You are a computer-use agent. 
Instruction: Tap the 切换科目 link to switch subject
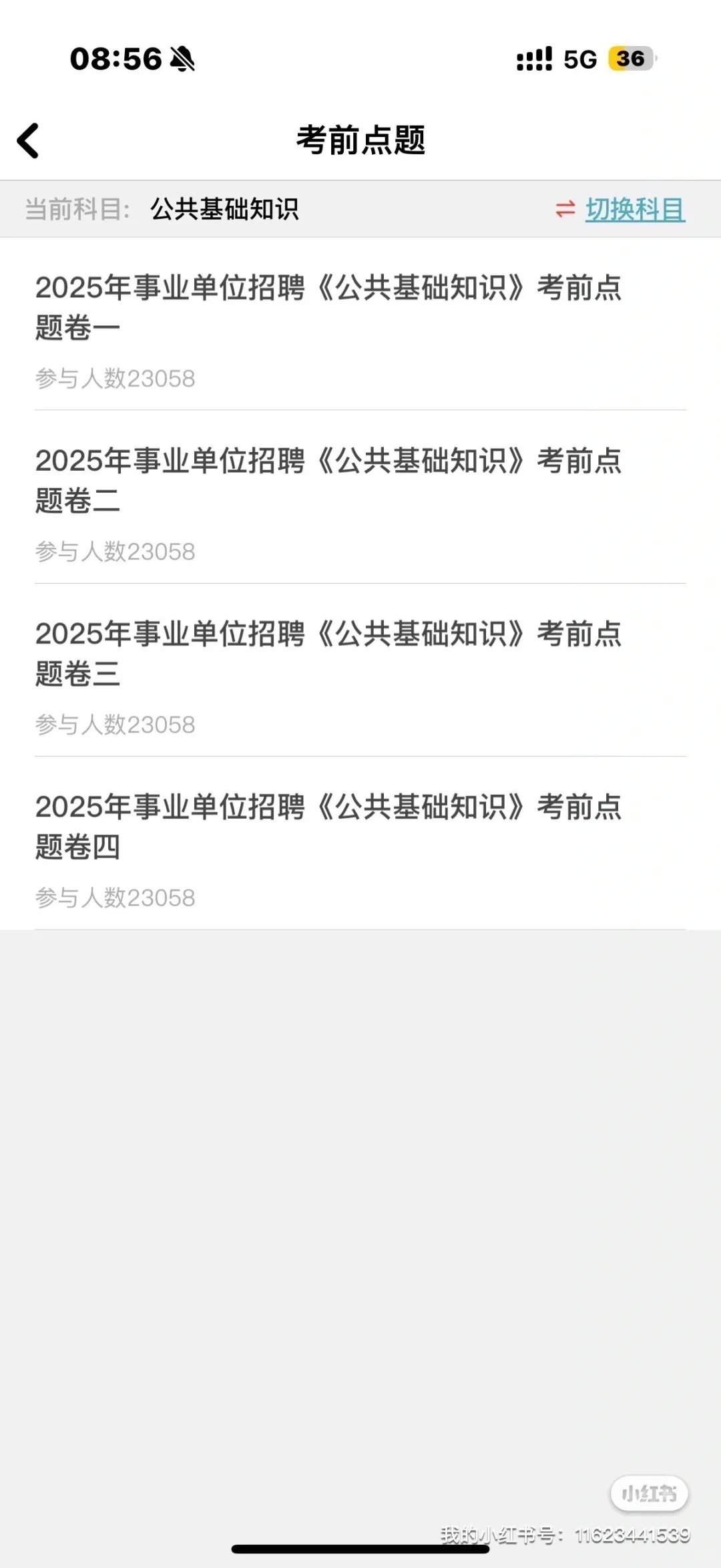click(634, 210)
